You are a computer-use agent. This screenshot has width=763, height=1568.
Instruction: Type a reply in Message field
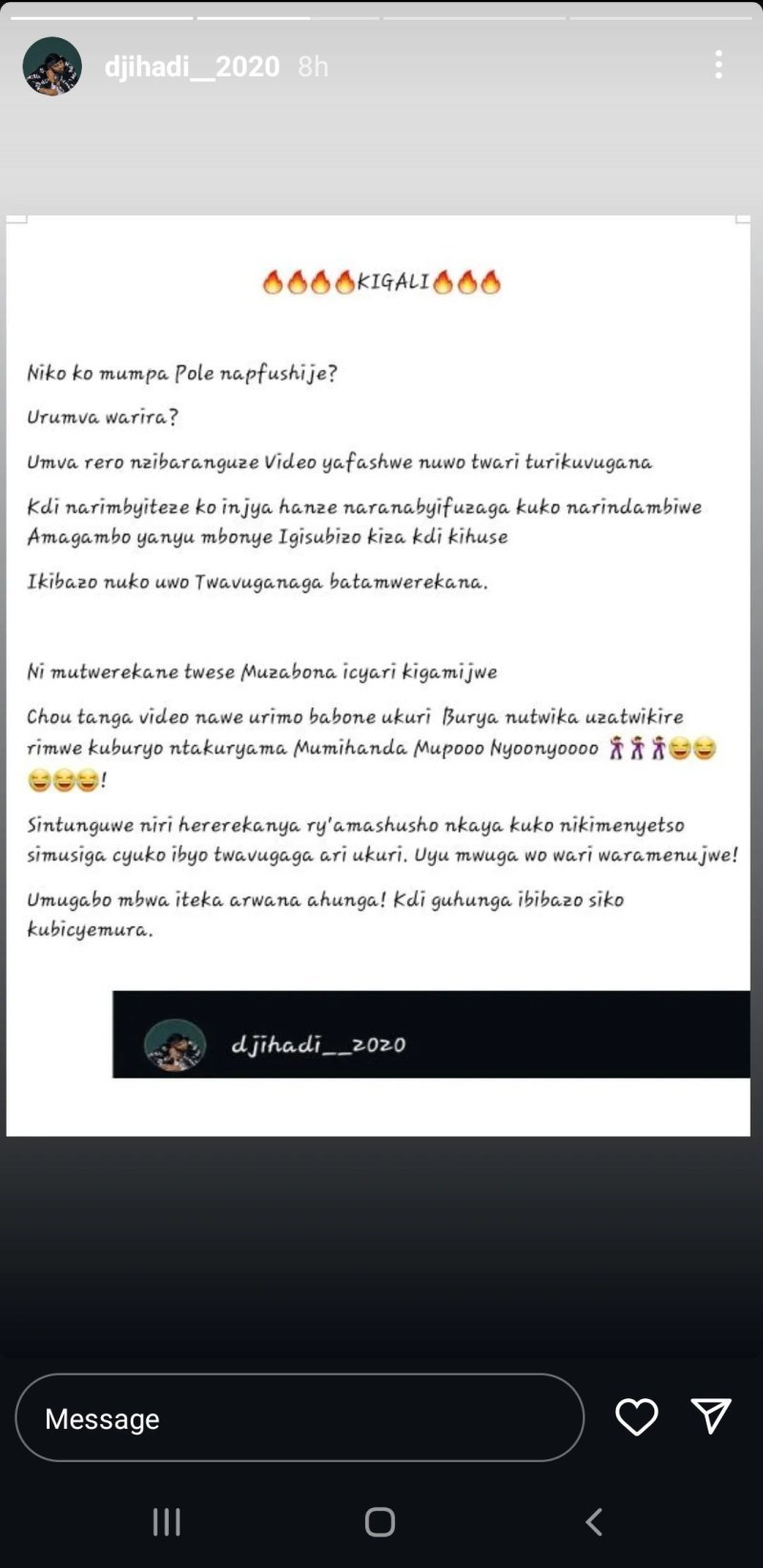[x=299, y=1417]
